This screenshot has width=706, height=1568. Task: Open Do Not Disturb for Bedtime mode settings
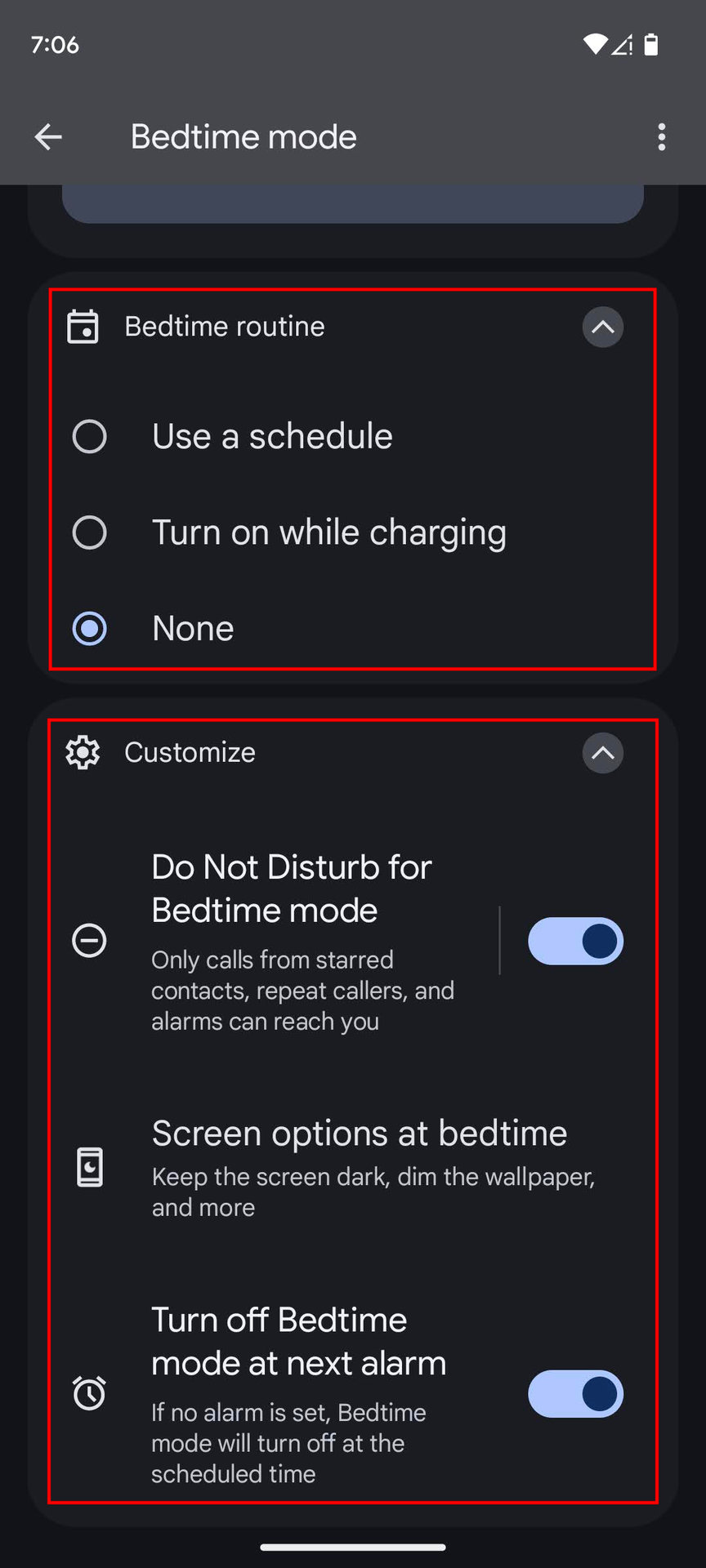[302, 941]
